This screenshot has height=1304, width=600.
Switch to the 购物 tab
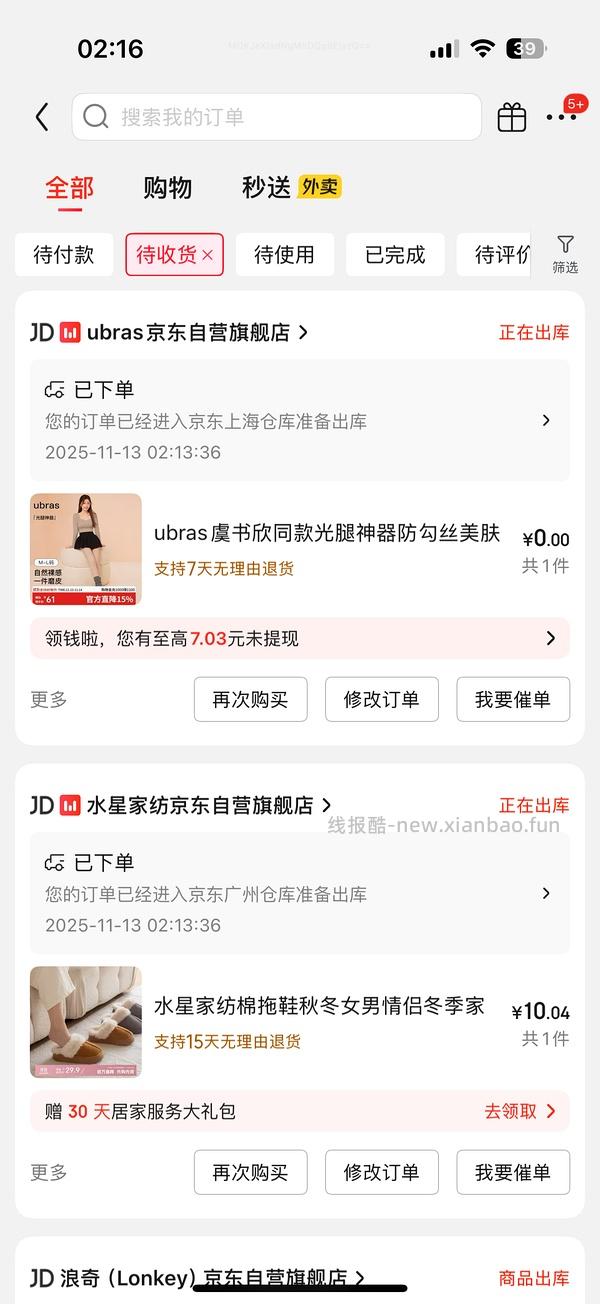pyautogui.click(x=167, y=187)
